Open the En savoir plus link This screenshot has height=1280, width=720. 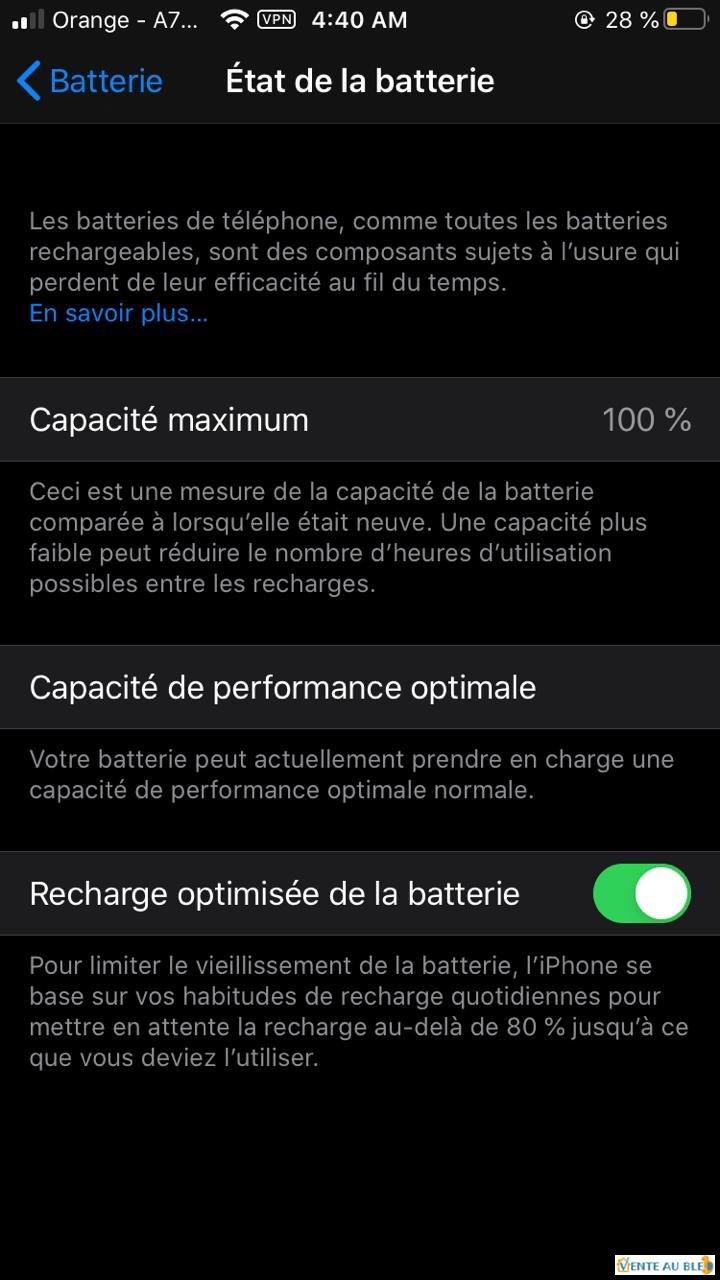click(x=118, y=313)
